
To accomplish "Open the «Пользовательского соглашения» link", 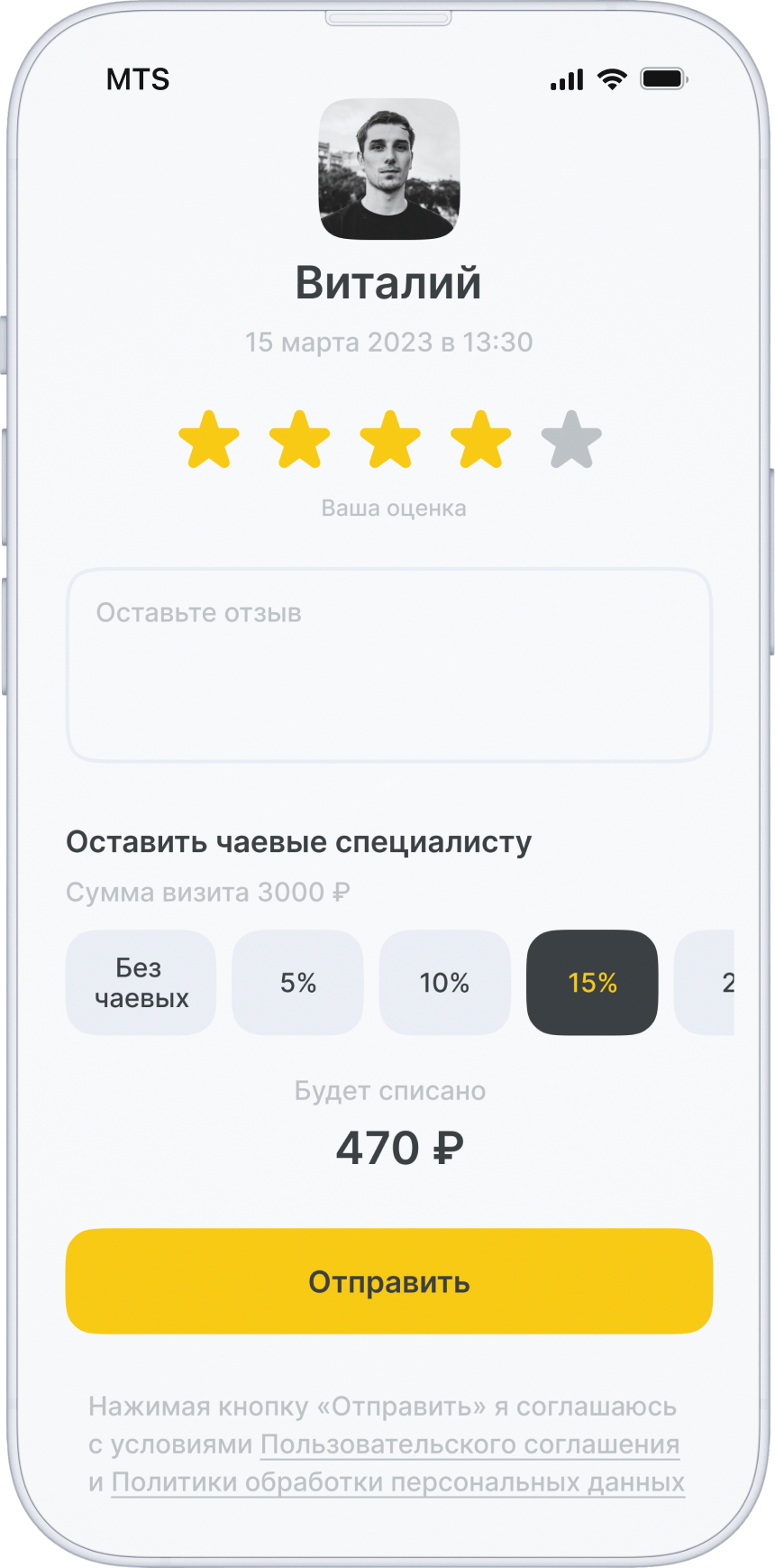I will coord(470,1444).
